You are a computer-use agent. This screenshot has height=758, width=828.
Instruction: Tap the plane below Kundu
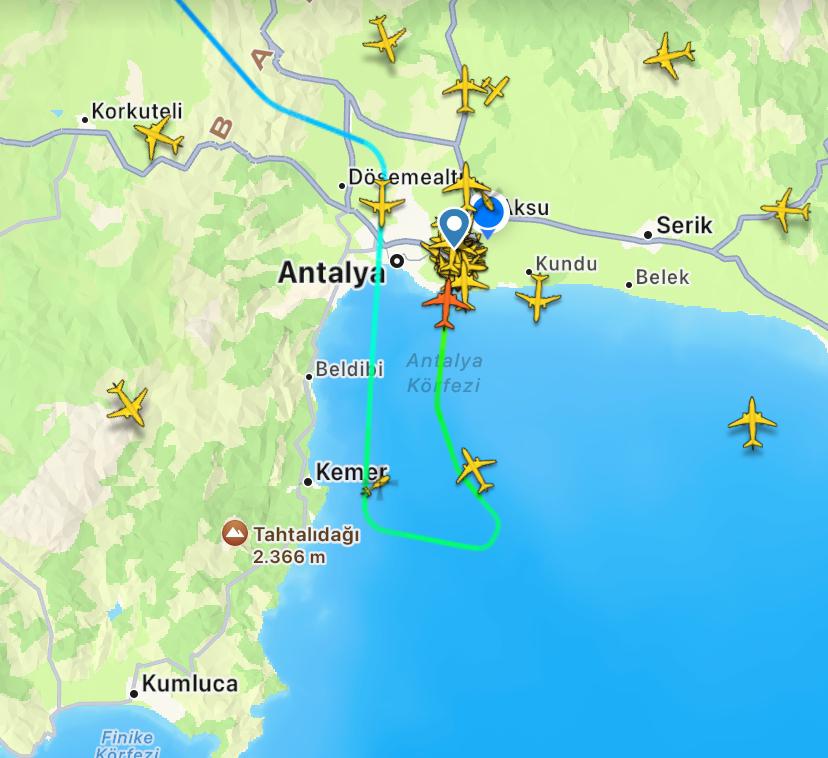click(538, 297)
